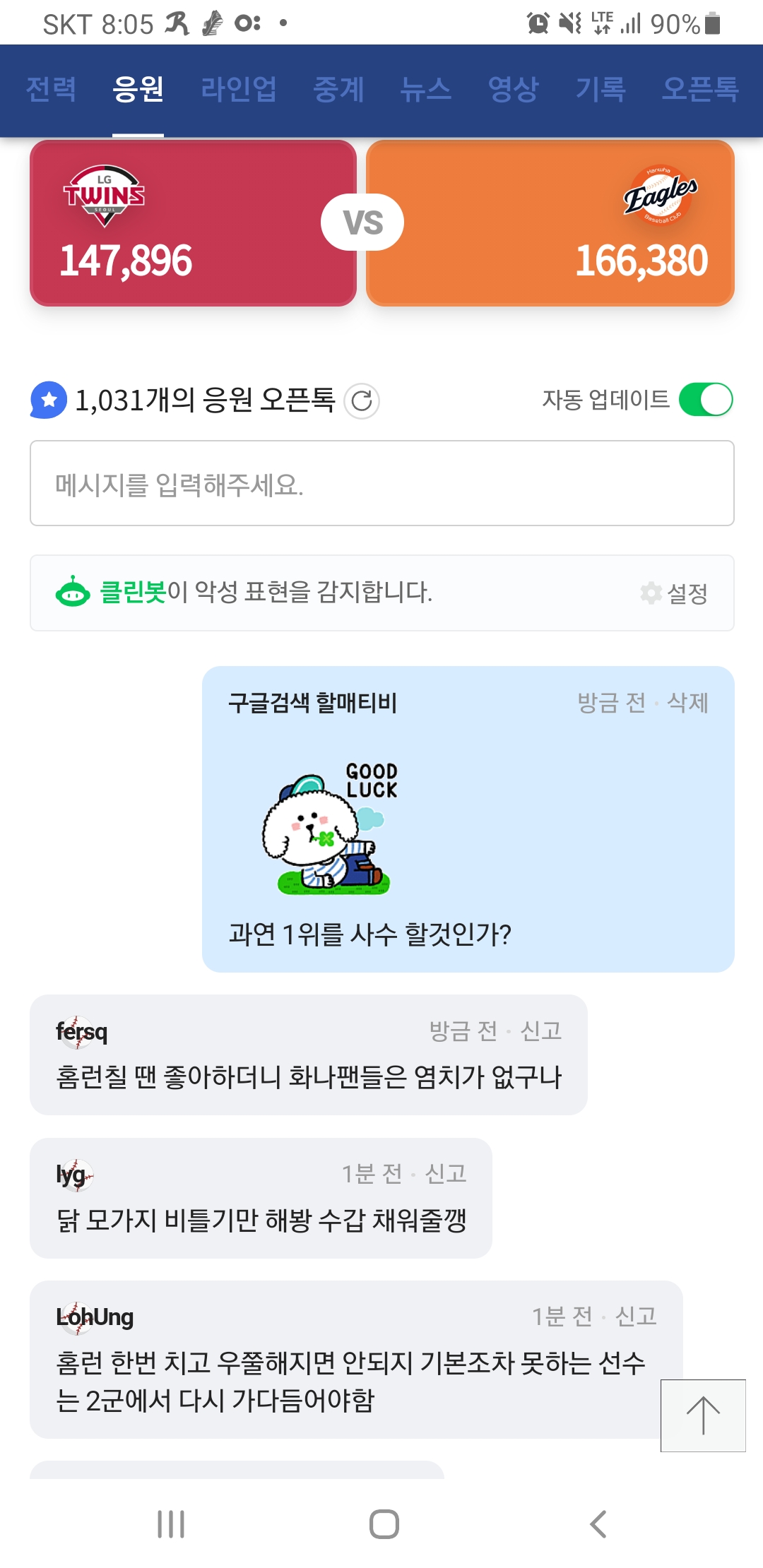Image resolution: width=763 pixels, height=1568 pixels.
Task: Go to the 영상 tab
Action: click(514, 90)
